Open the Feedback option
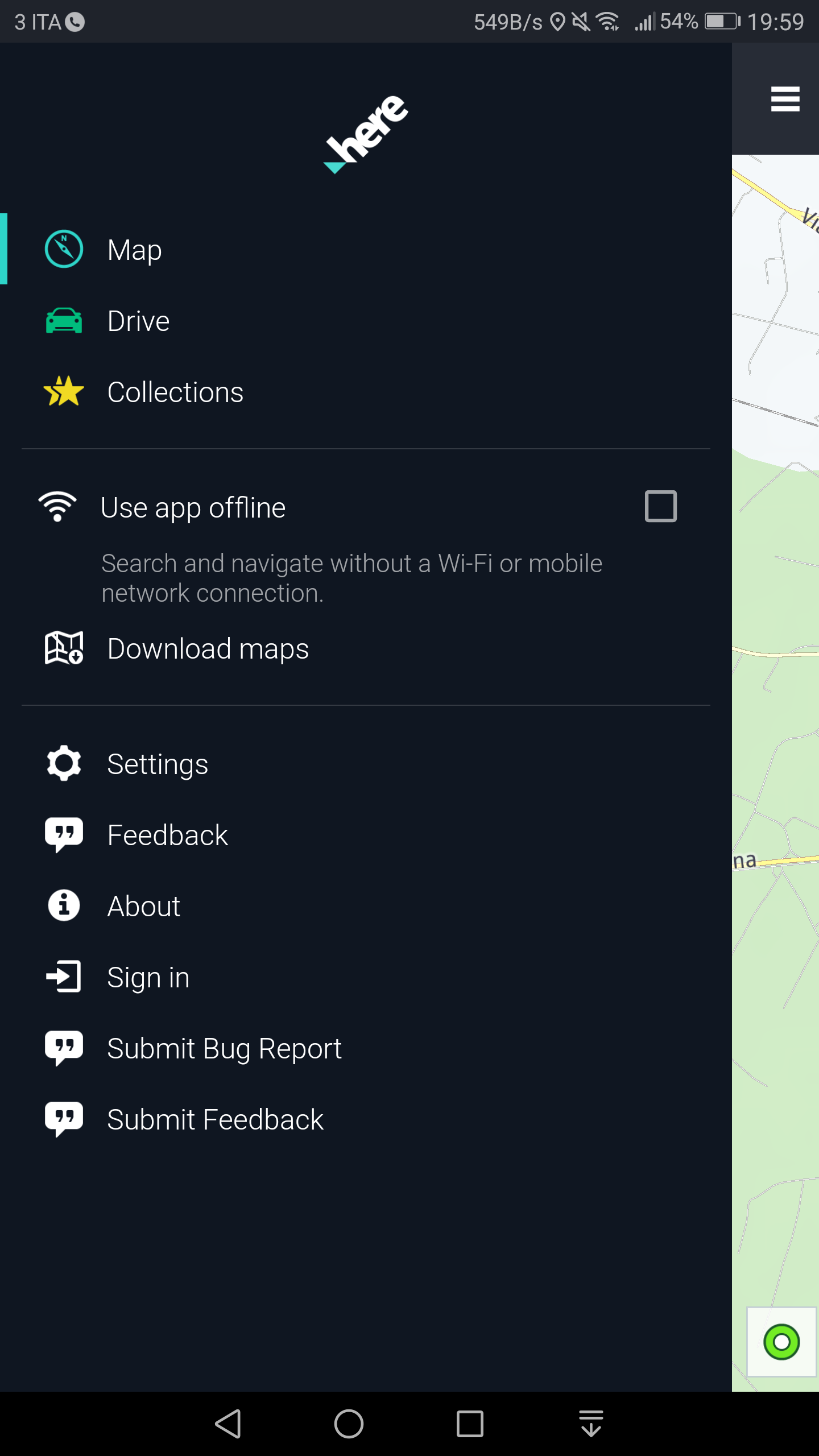Image resolution: width=819 pixels, height=1456 pixels. pos(366,835)
